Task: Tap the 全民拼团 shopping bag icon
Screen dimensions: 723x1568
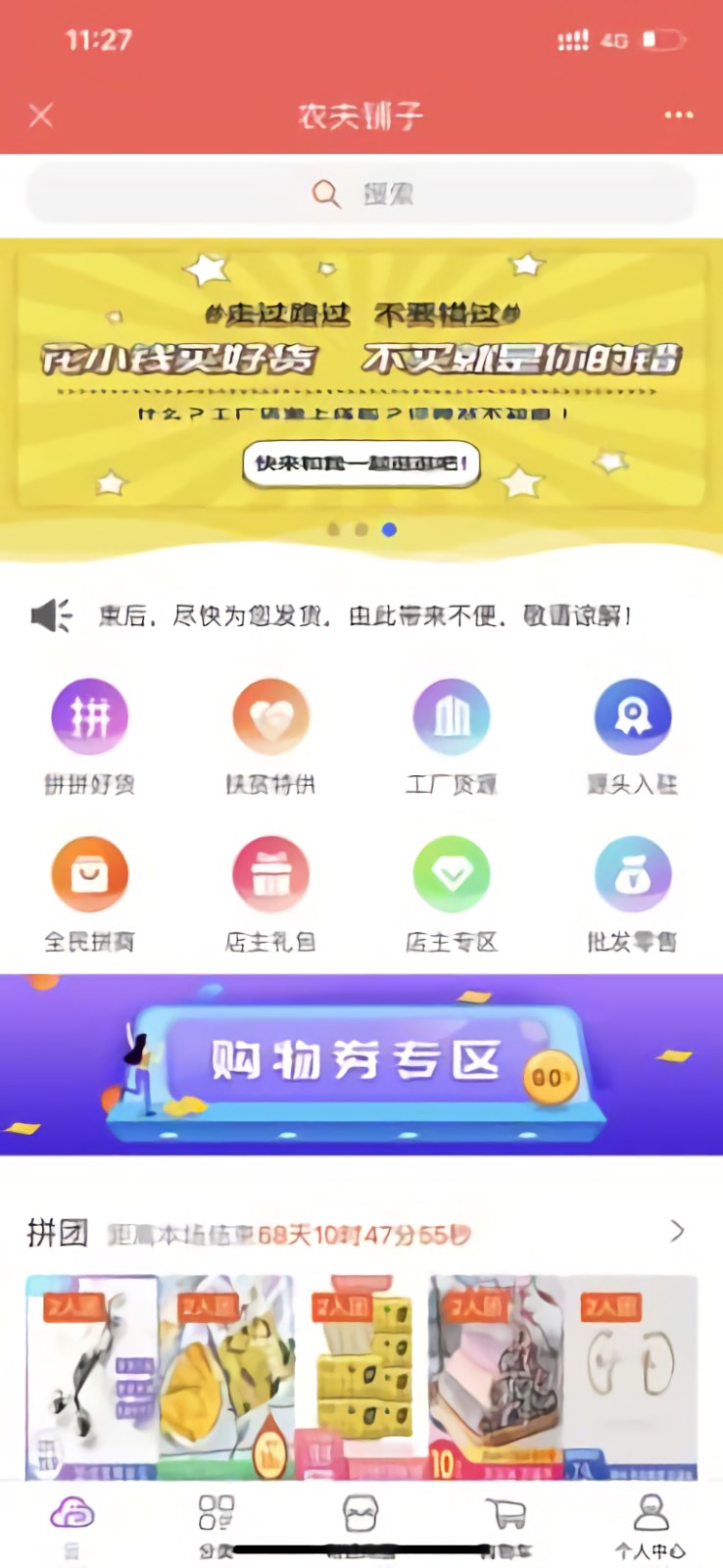Action: pos(90,873)
